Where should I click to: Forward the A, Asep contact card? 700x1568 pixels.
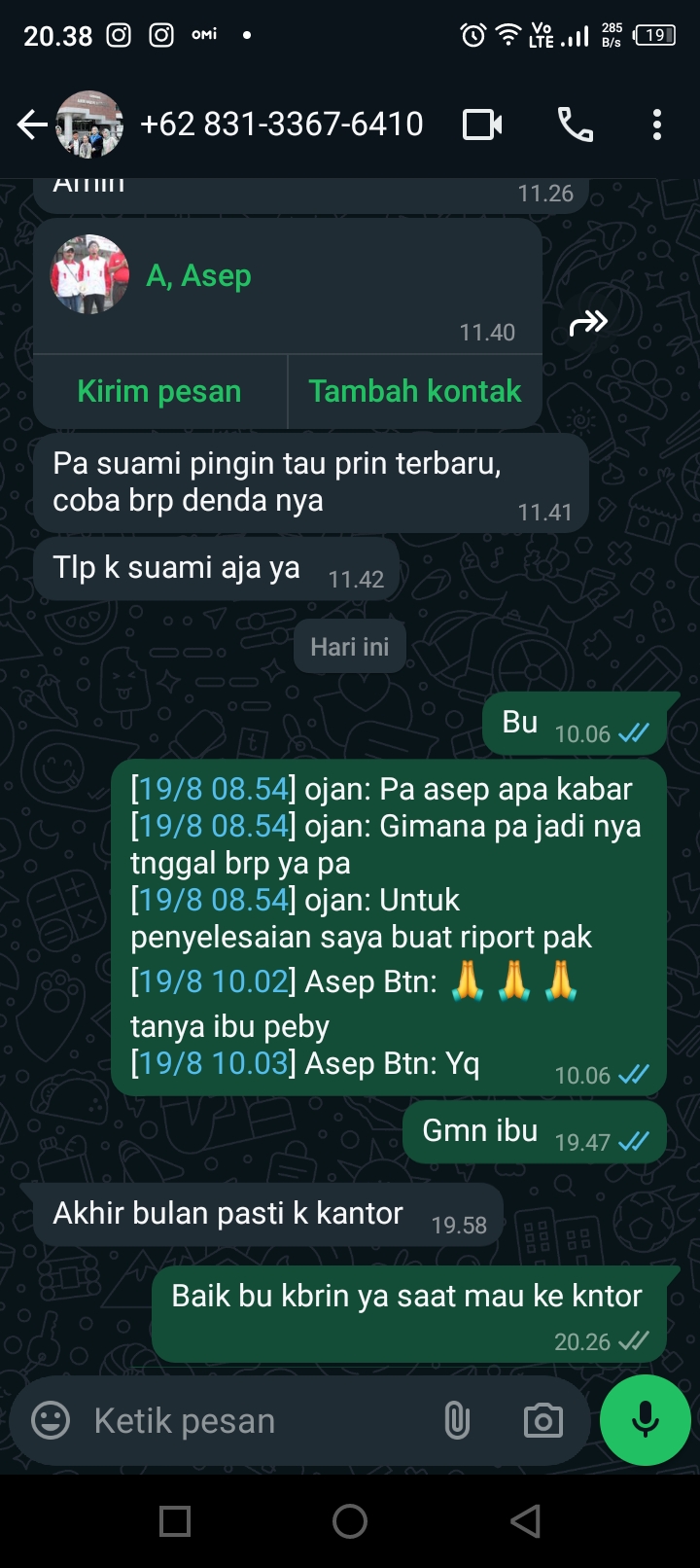click(588, 323)
